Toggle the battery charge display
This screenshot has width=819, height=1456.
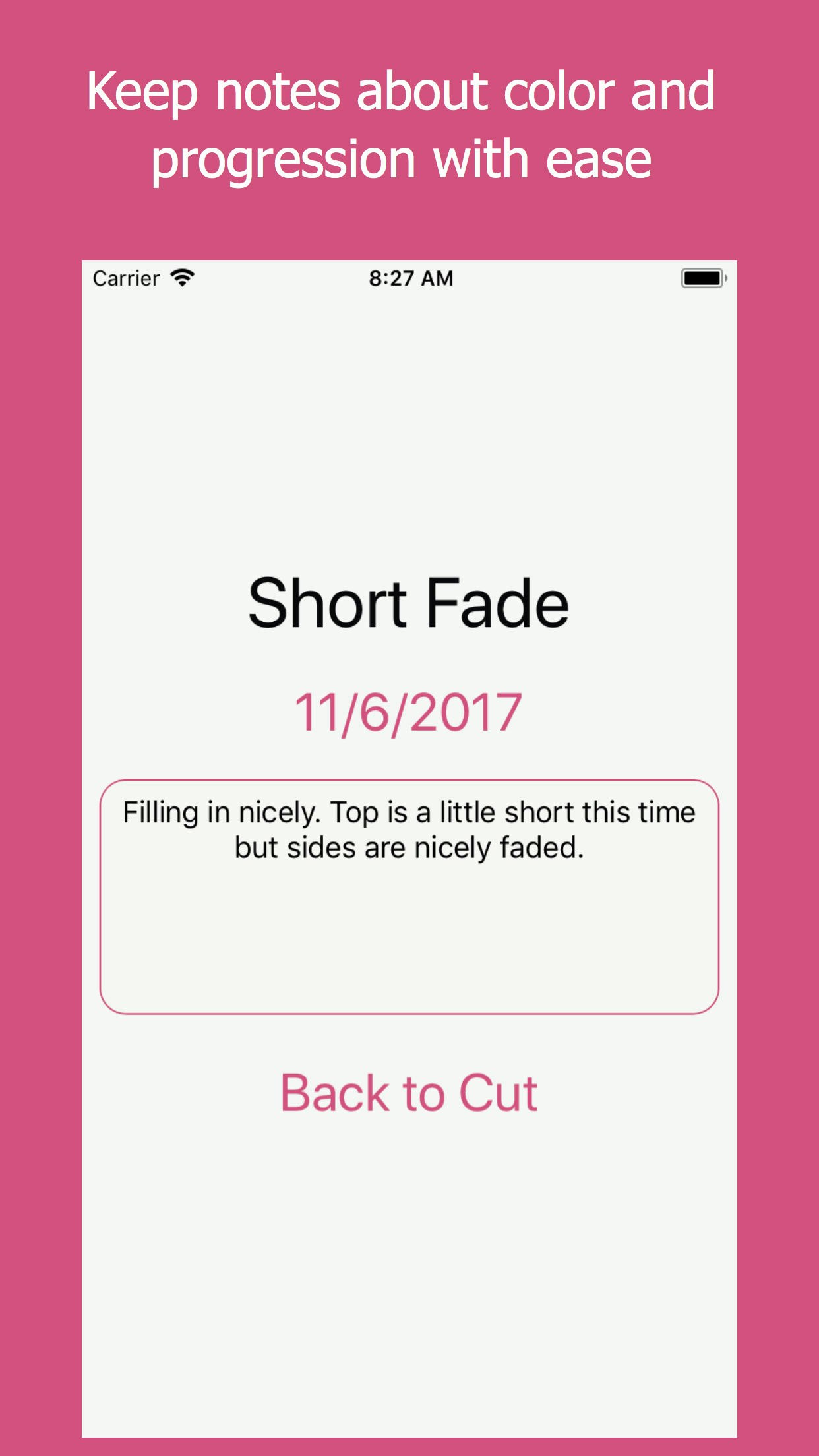702,278
